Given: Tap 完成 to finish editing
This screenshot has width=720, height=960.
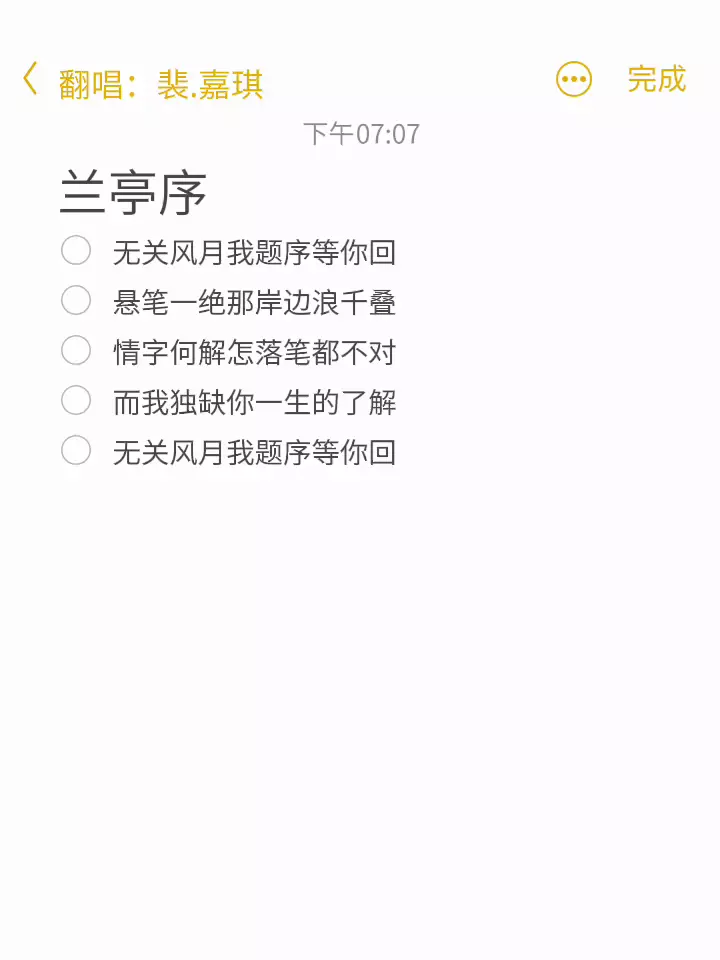Looking at the screenshot, I should click(x=657, y=79).
